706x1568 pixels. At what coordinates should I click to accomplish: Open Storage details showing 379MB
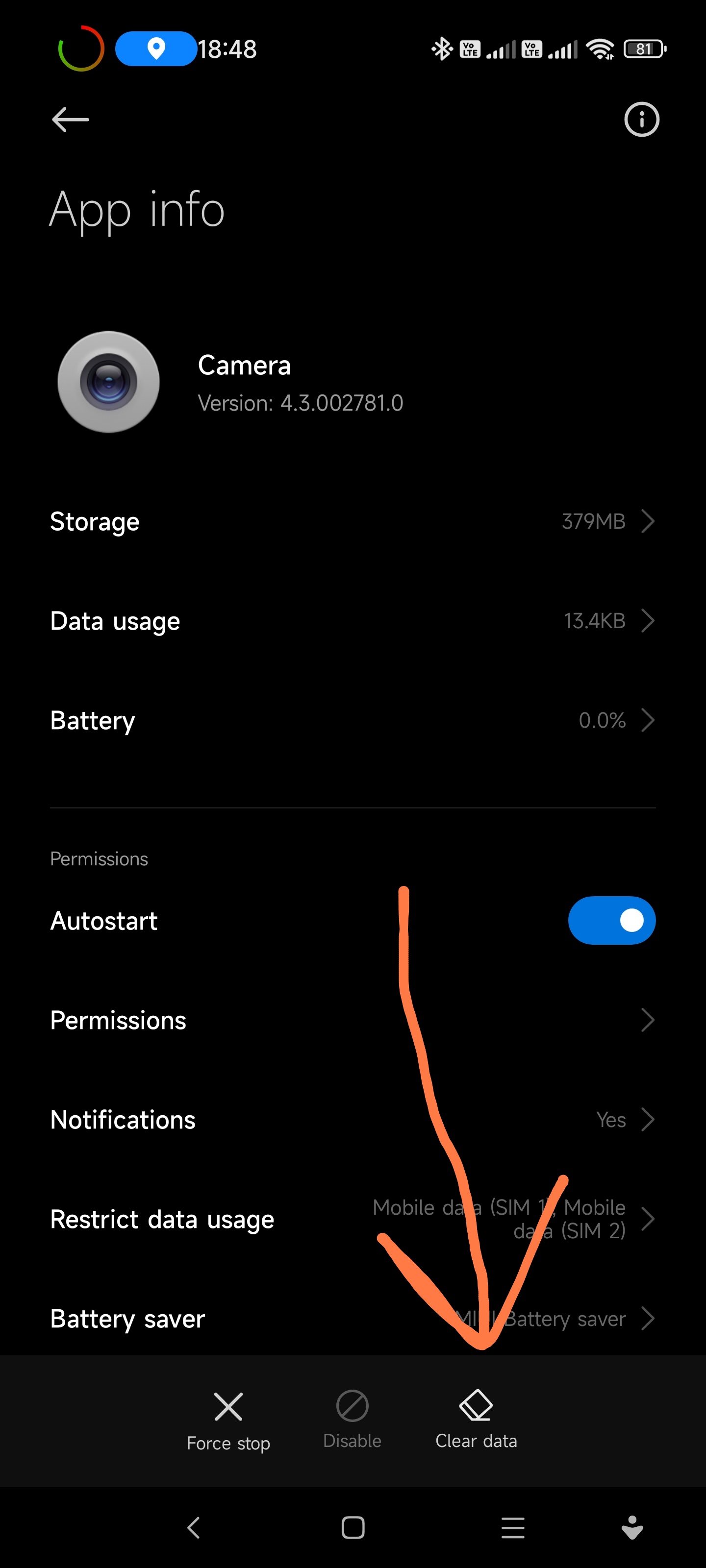[x=353, y=521]
